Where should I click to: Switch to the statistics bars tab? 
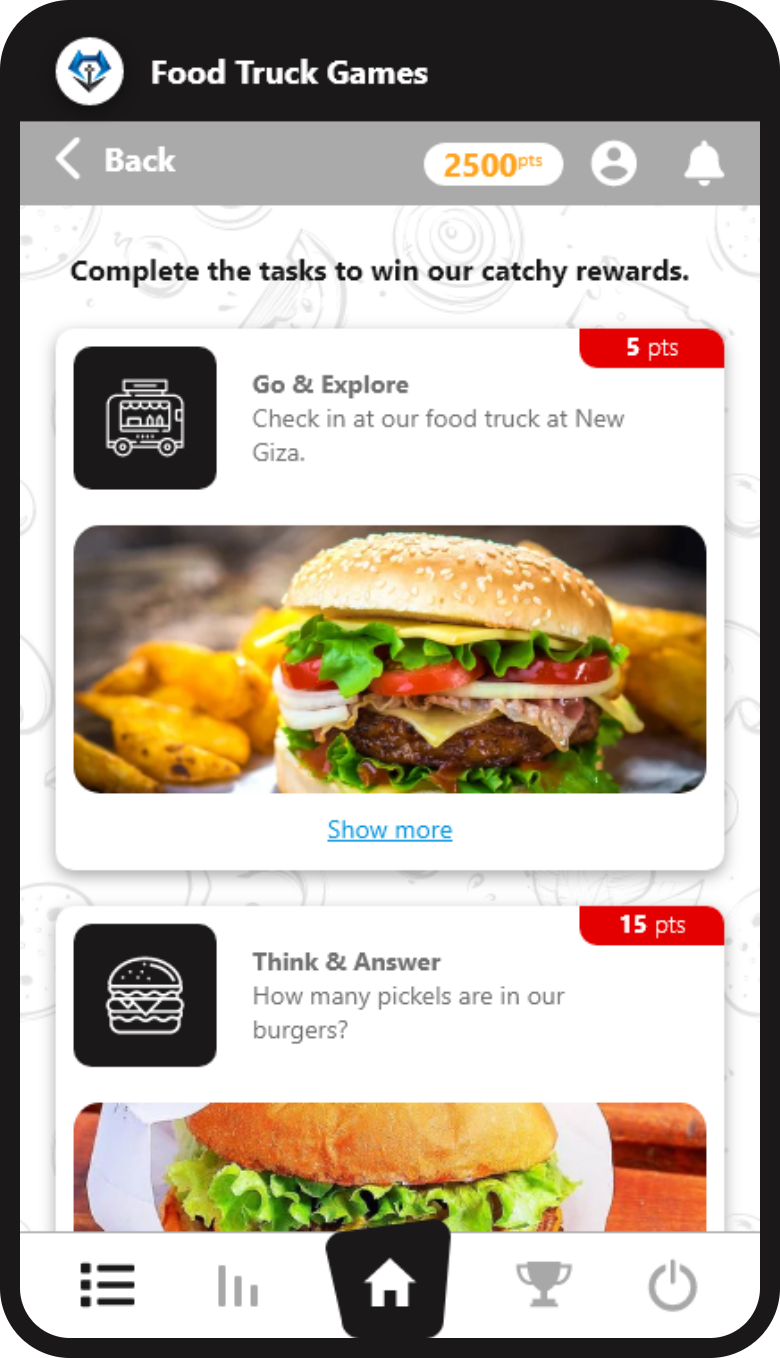point(238,1285)
